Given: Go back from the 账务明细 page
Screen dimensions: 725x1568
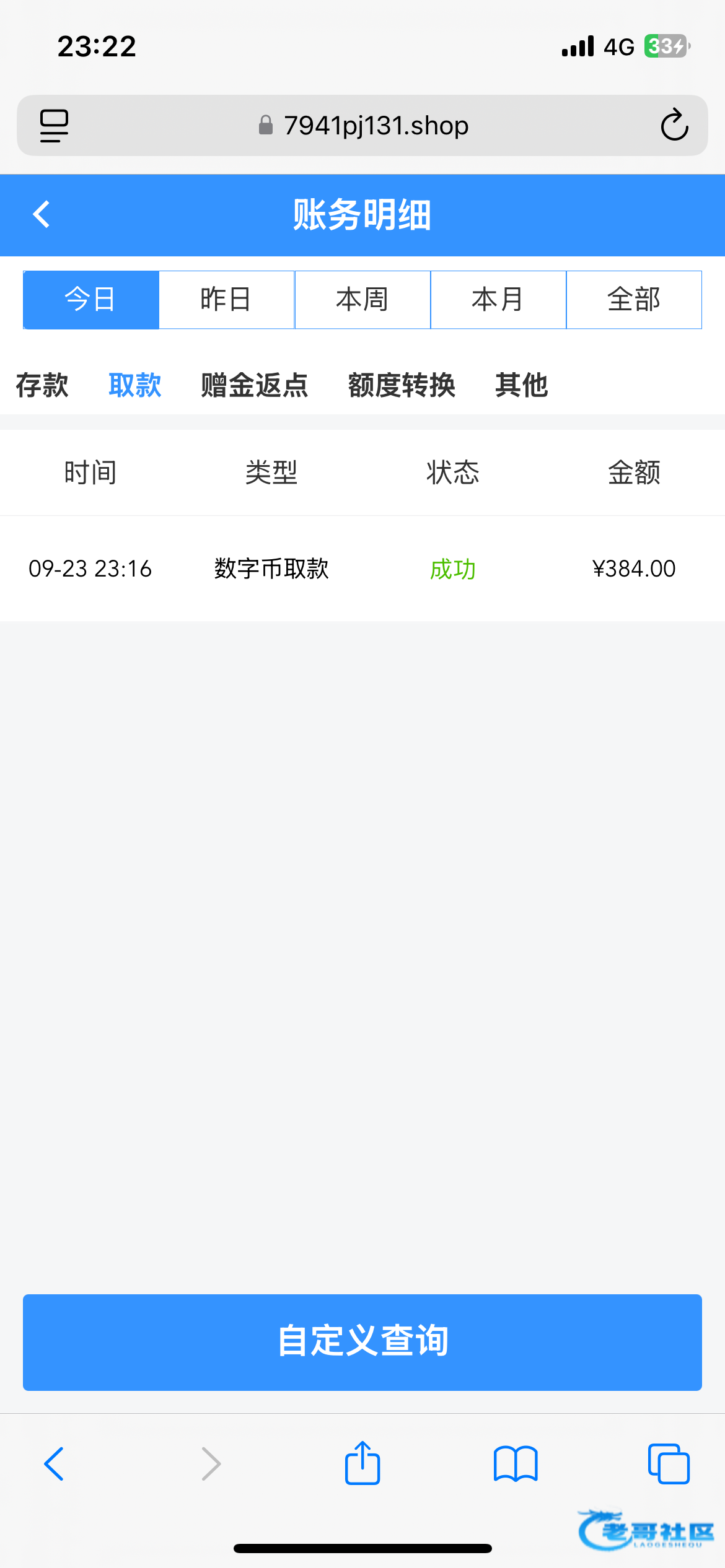Looking at the screenshot, I should [42, 214].
